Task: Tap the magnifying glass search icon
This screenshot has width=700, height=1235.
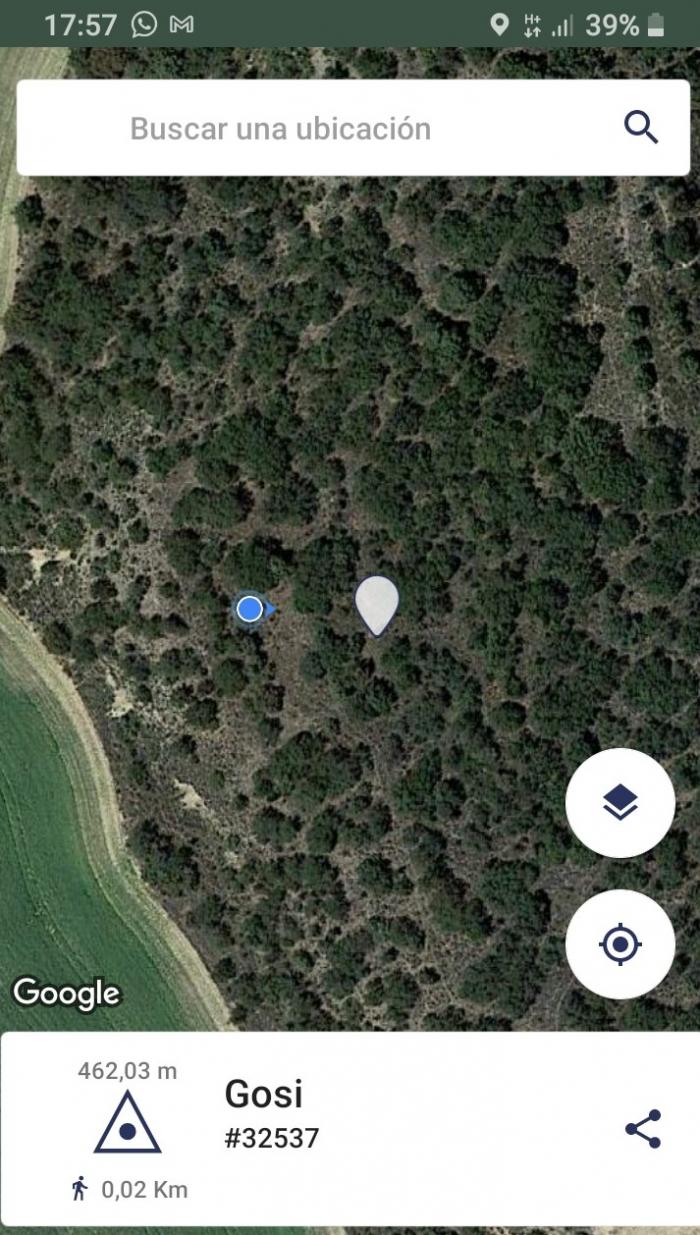Action: click(x=641, y=128)
